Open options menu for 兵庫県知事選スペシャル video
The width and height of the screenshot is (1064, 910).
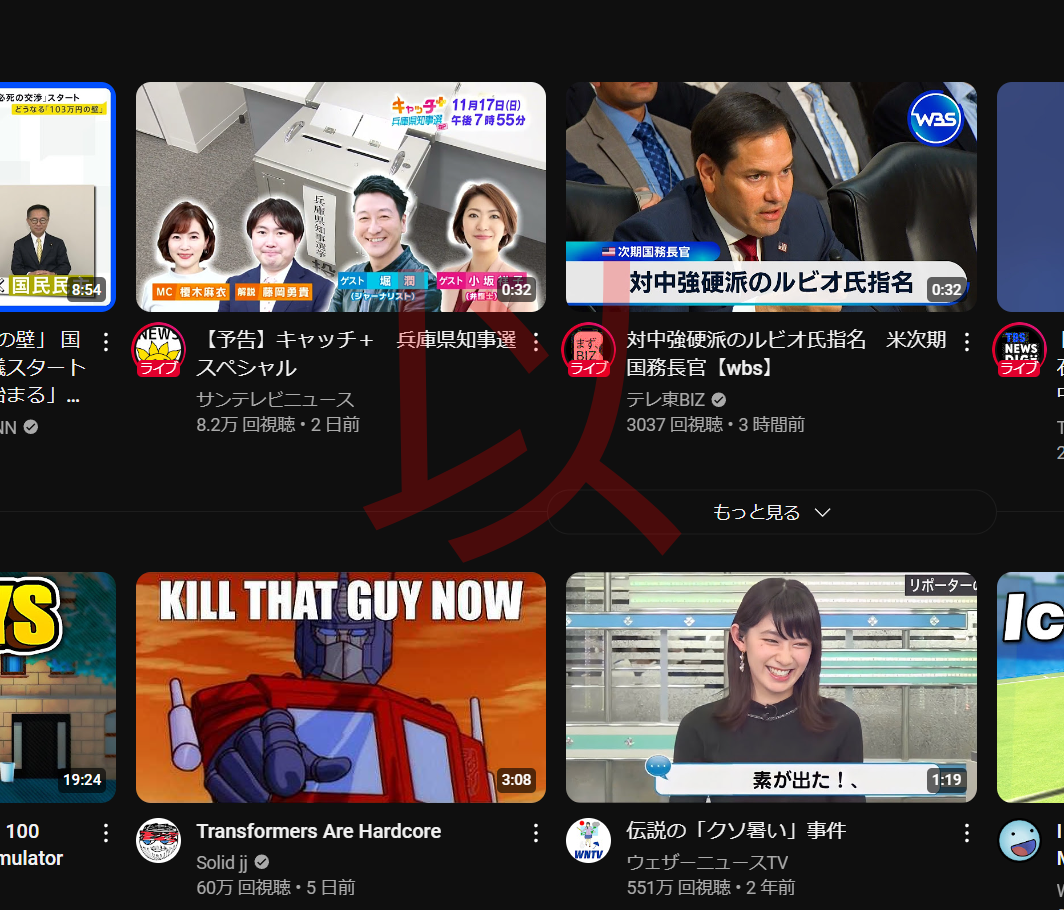coord(536,342)
